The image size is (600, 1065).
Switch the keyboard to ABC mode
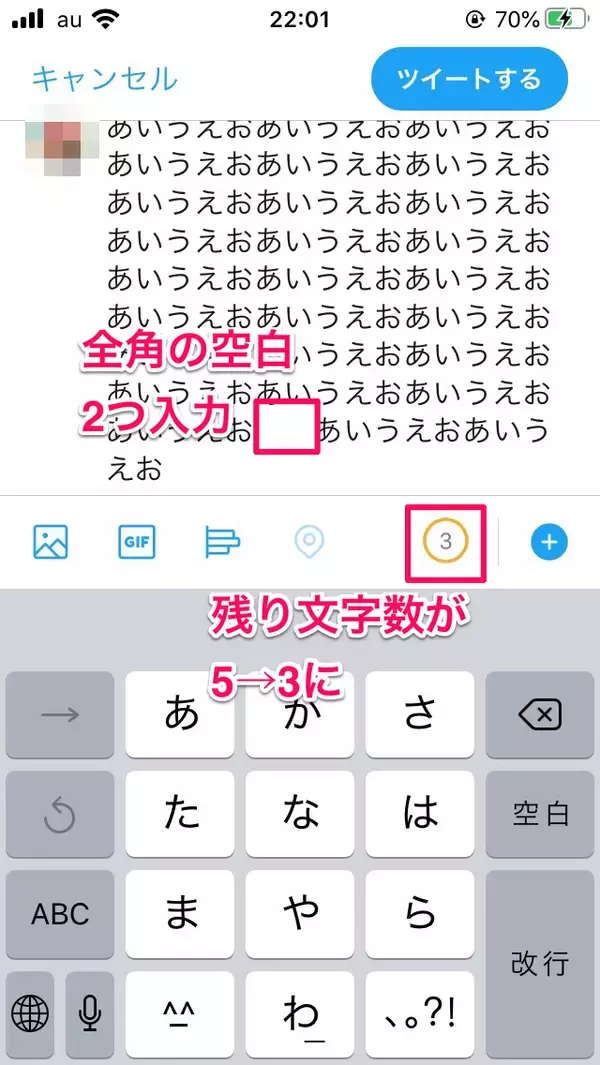[60, 913]
